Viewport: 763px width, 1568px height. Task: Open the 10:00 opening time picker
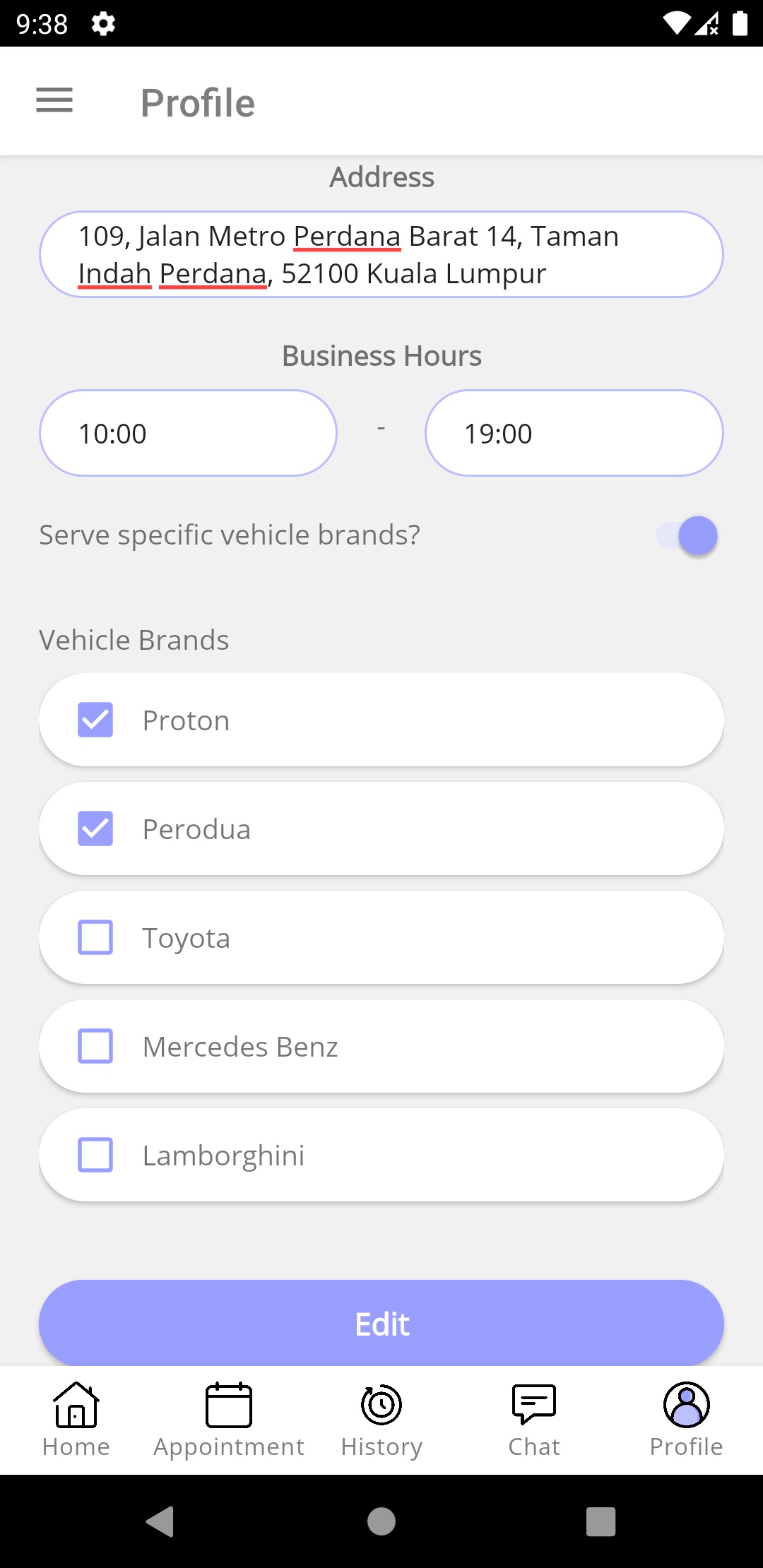point(187,432)
